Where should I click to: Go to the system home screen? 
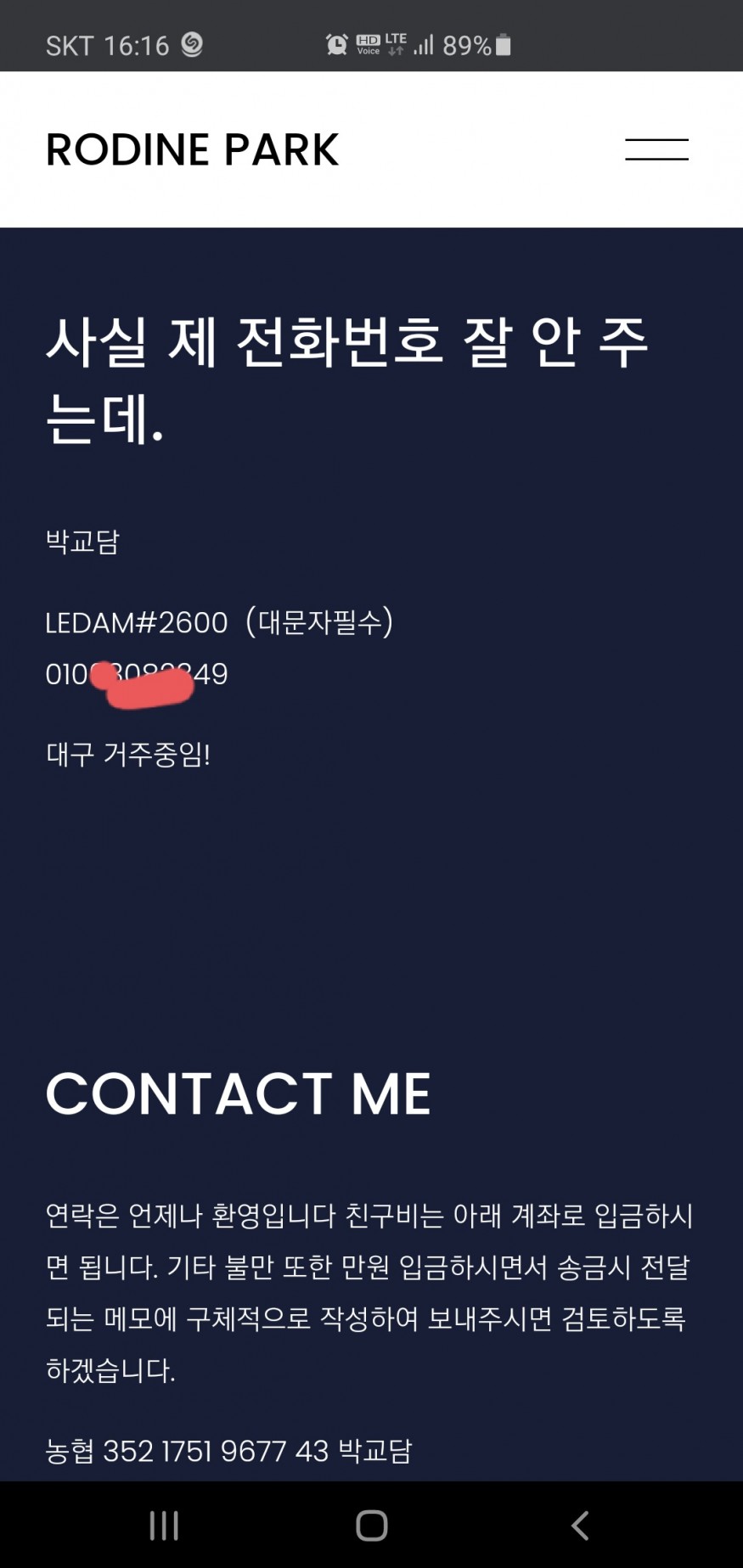(371, 1525)
